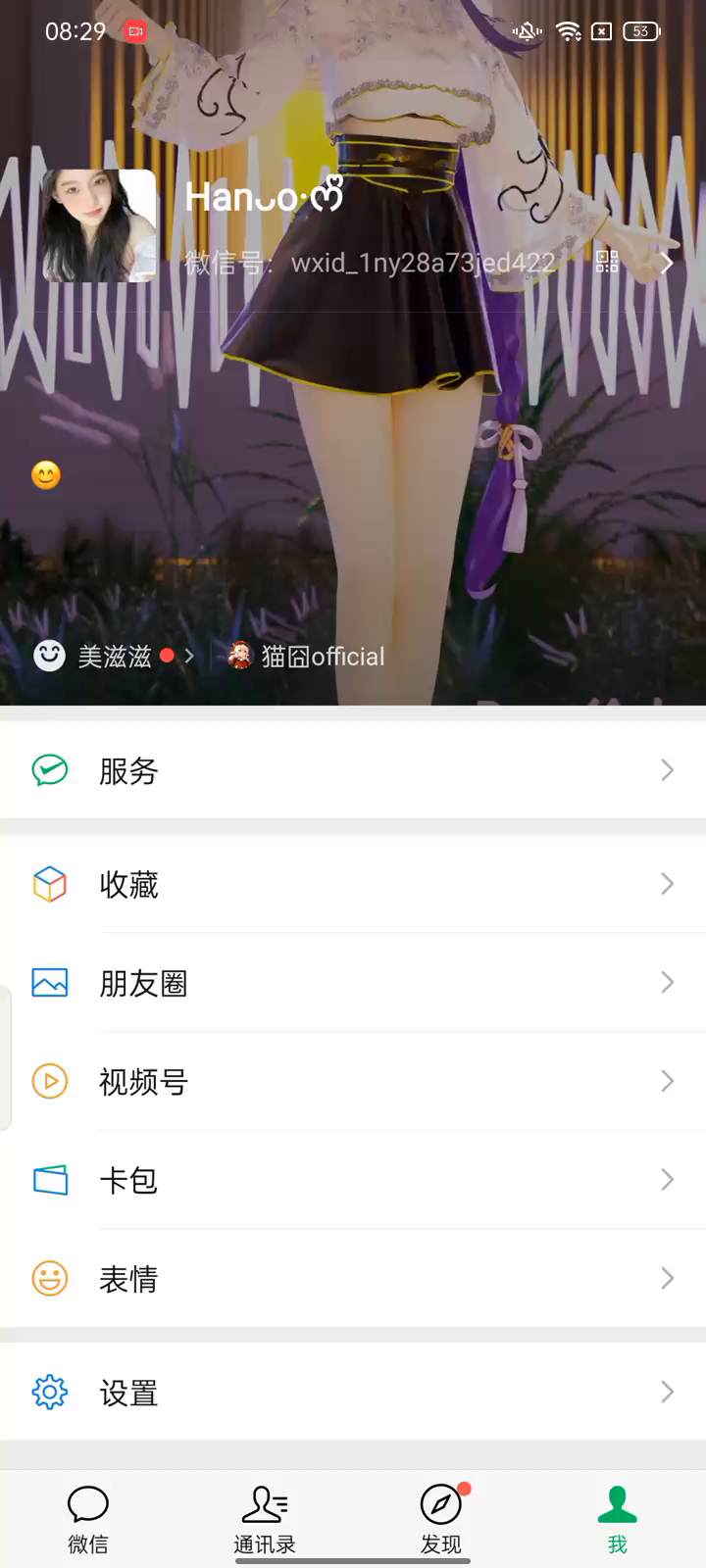706x1568 pixels.
Task: Open the 表情 sticker gallery
Action: click(x=353, y=1278)
